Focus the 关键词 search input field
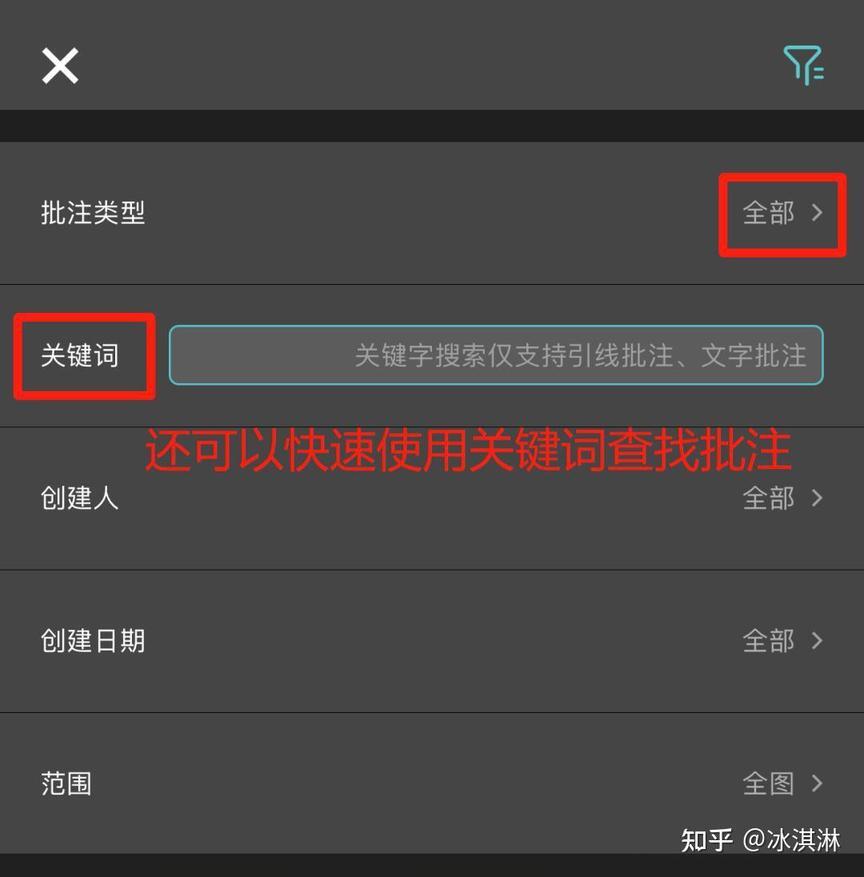This screenshot has width=864, height=877. click(x=495, y=355)
